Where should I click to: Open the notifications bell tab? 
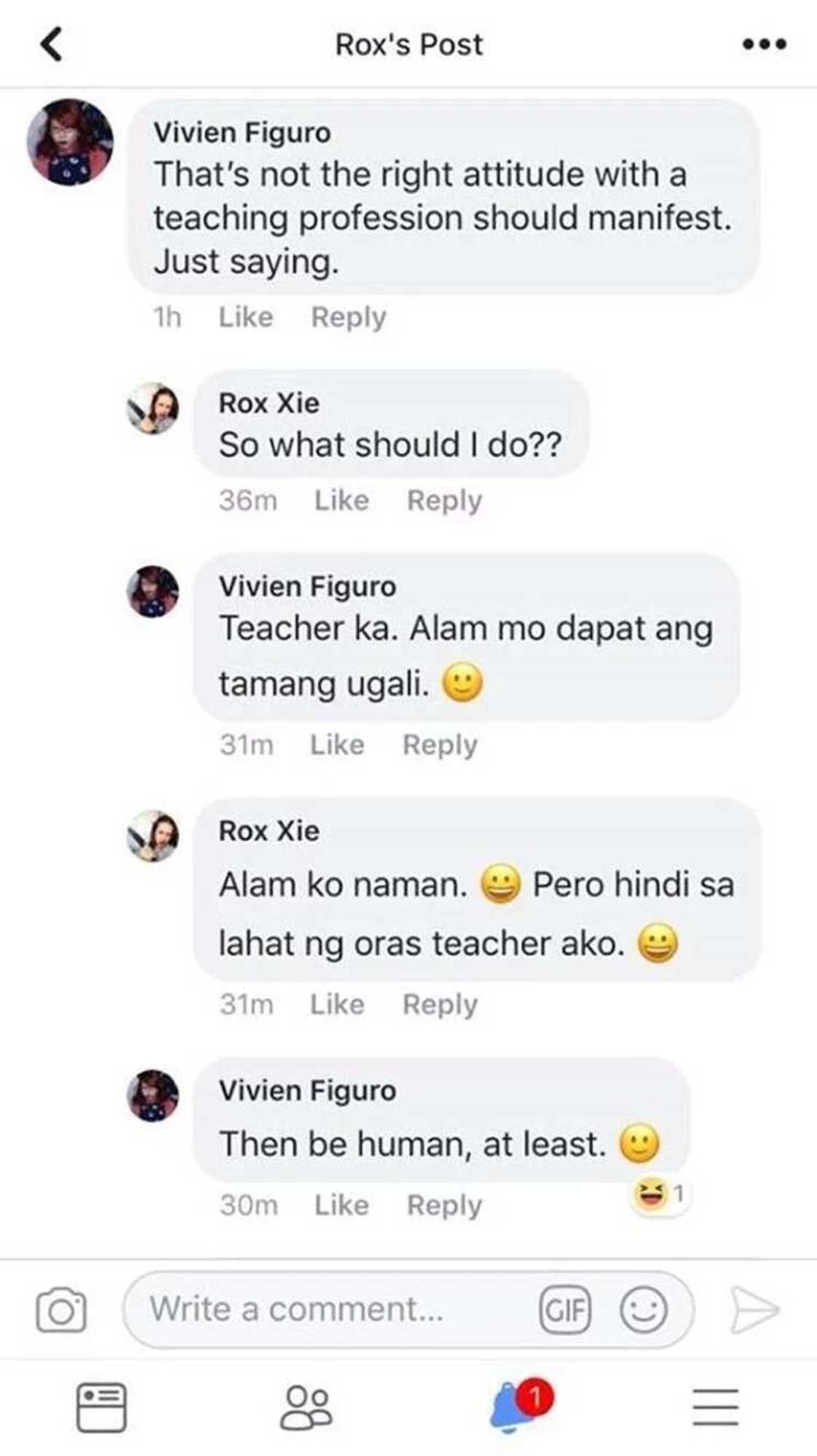[514, 1406]
